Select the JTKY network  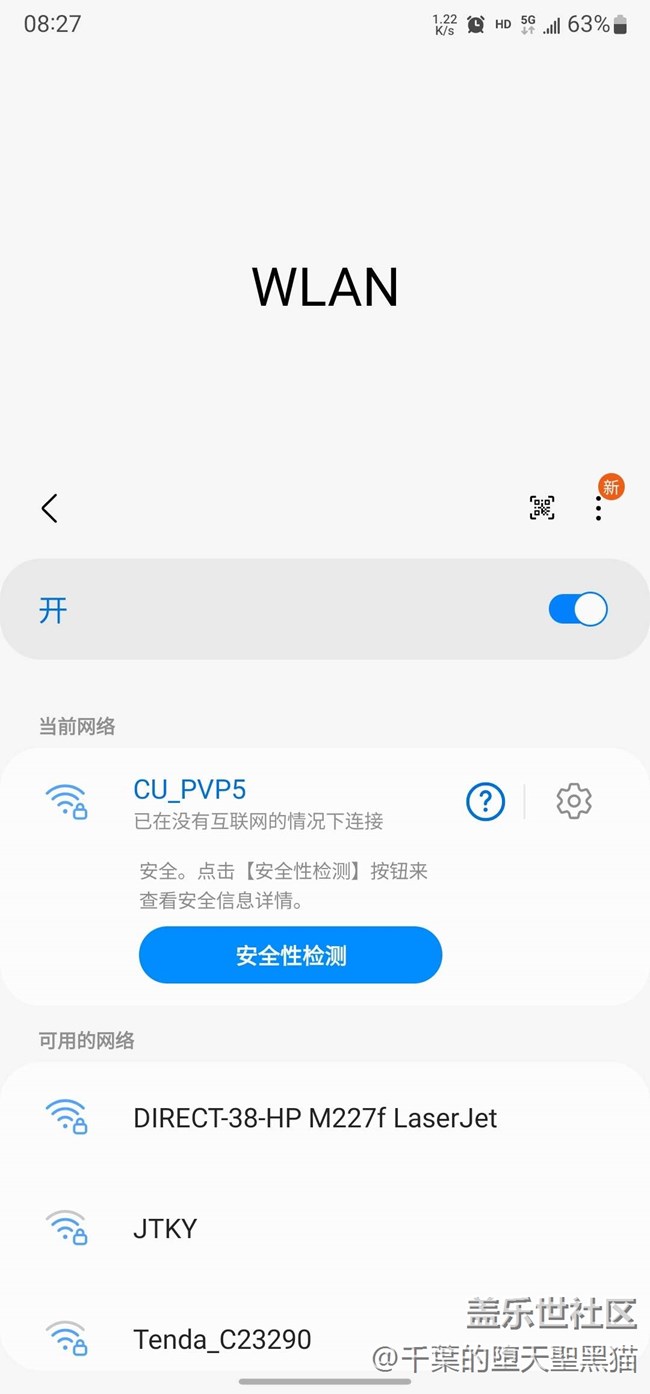coord(325,1228)
